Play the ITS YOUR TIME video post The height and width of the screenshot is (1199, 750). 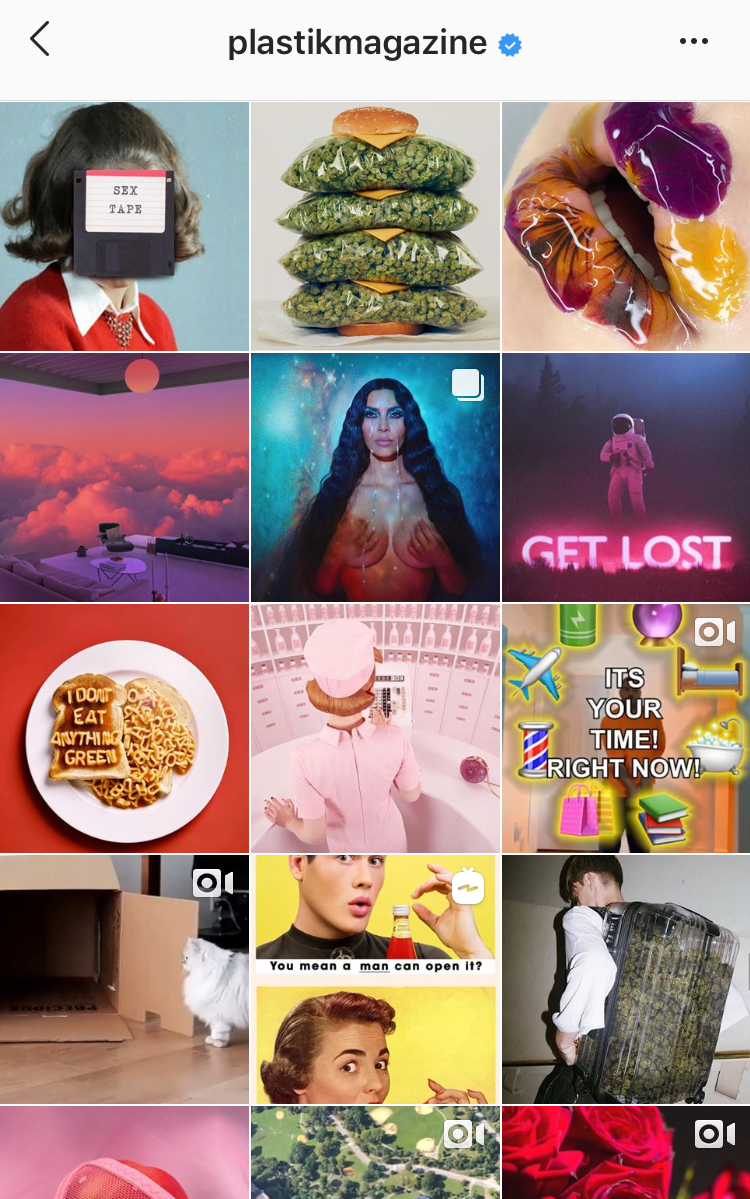click(x=626, y=728)
